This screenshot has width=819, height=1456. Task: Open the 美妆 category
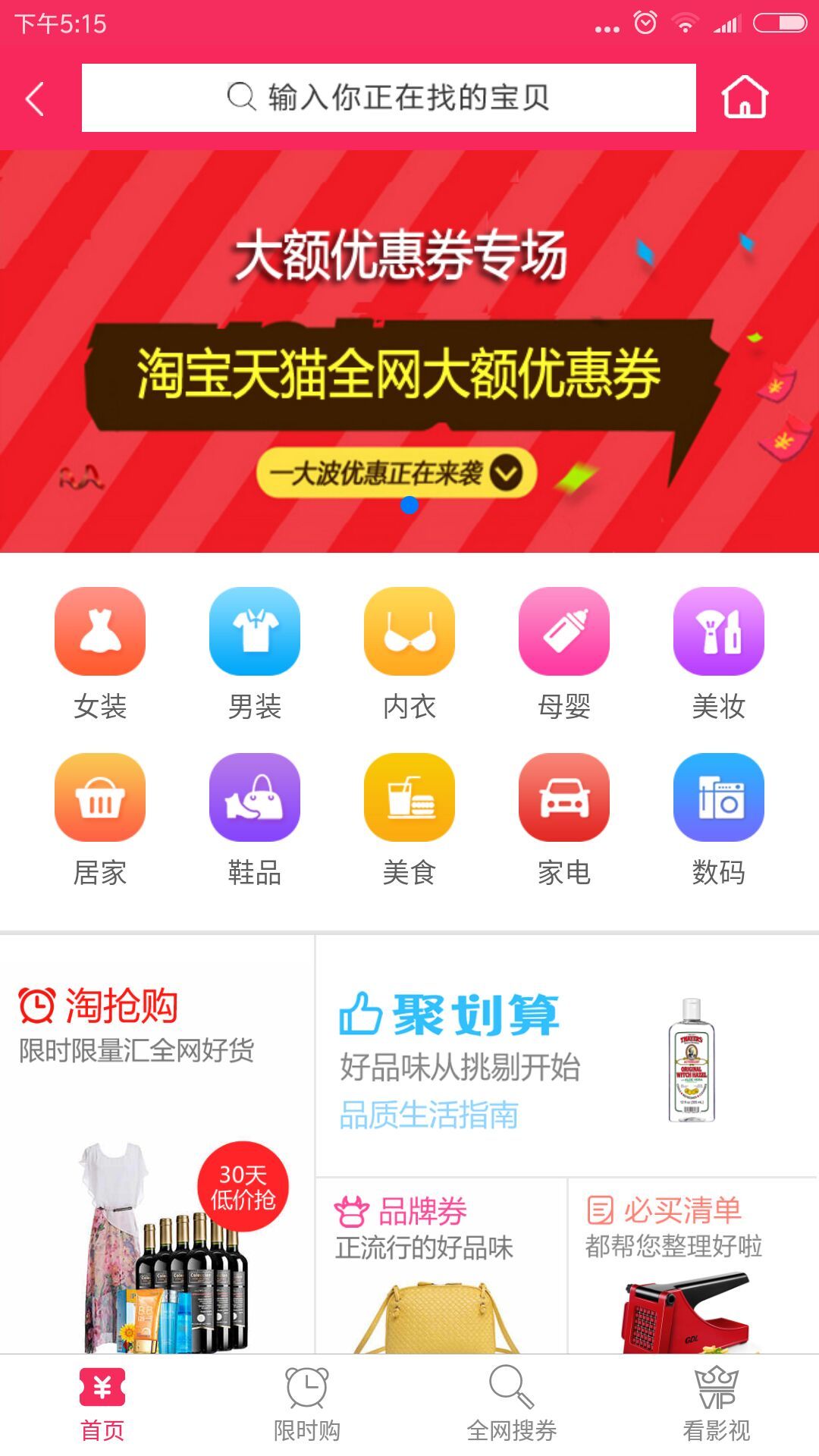tap(718, 652)
